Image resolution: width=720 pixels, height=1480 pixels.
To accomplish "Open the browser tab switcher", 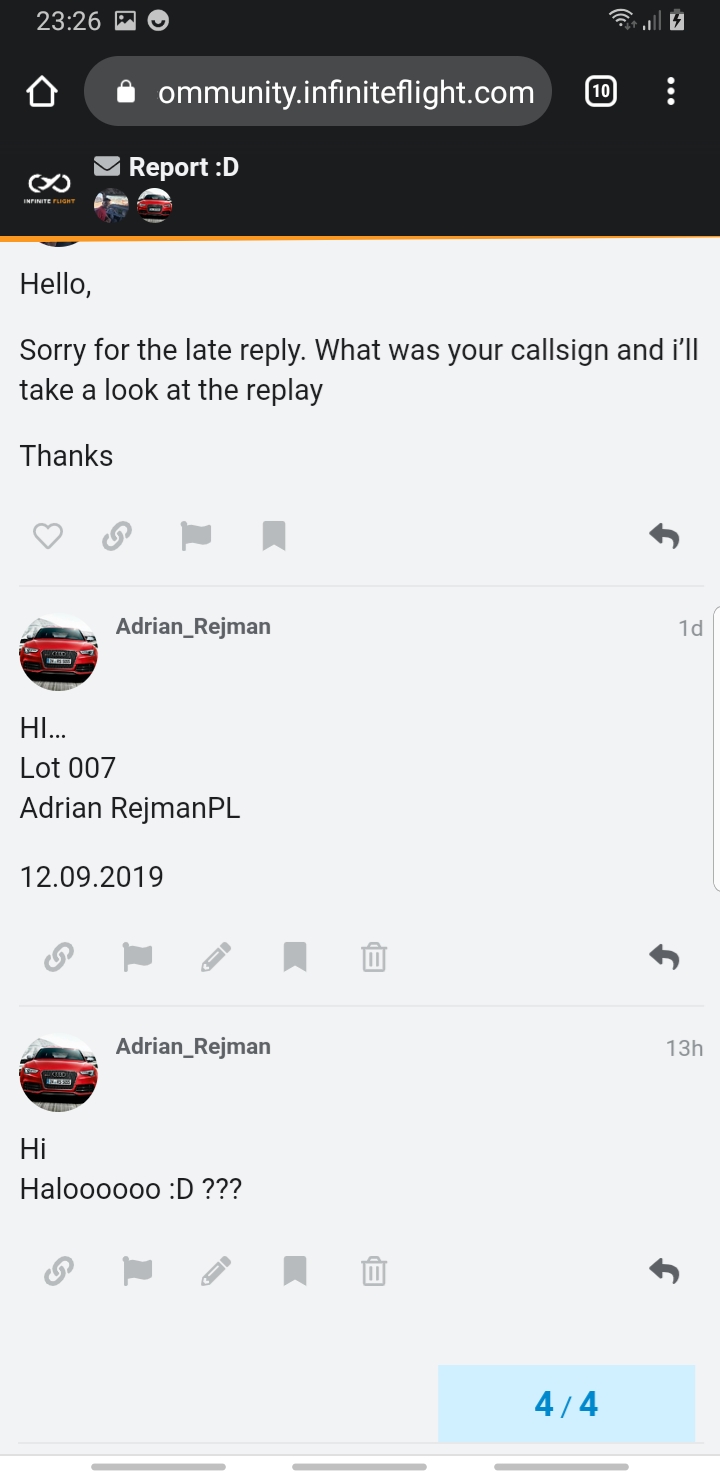I will tap(600, 92).
